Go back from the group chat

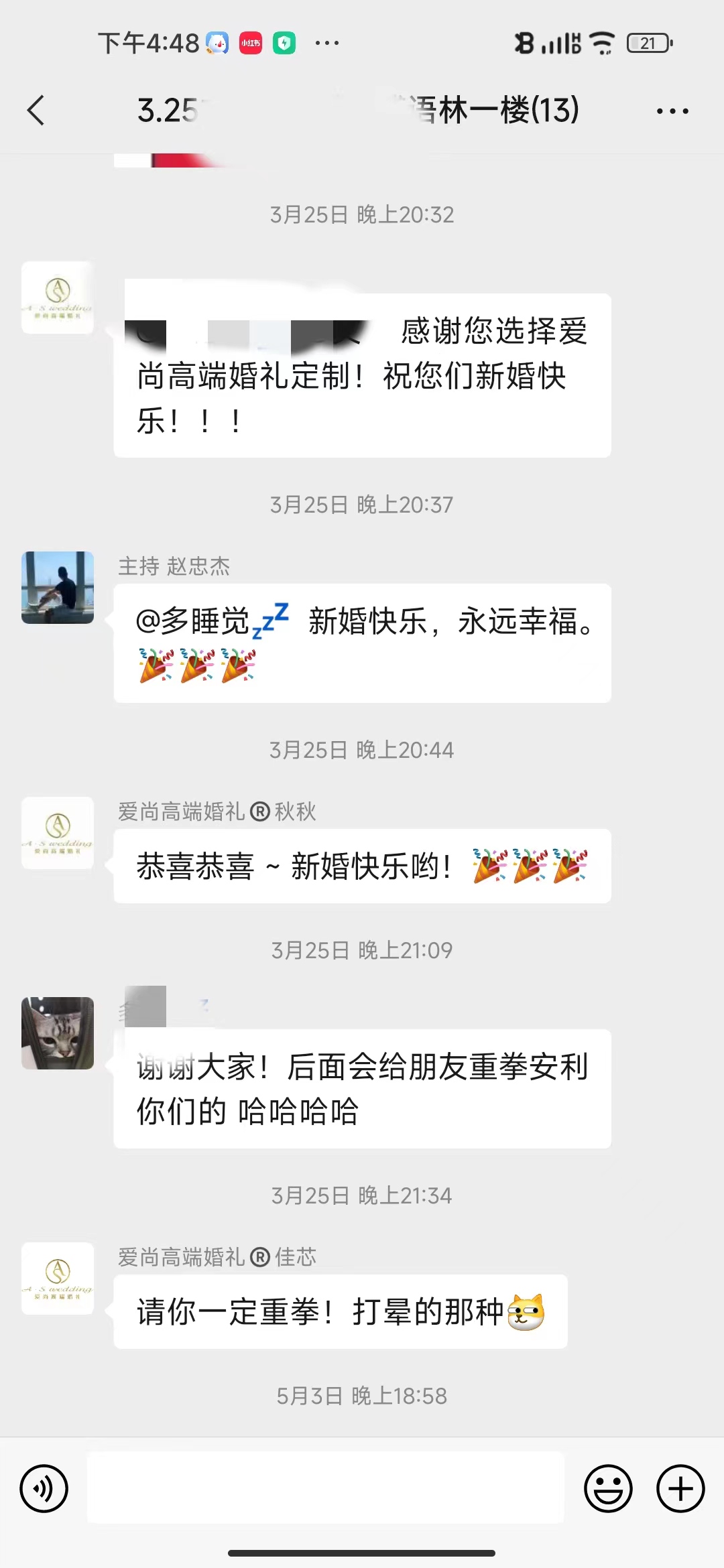click(x=36, y=111)
